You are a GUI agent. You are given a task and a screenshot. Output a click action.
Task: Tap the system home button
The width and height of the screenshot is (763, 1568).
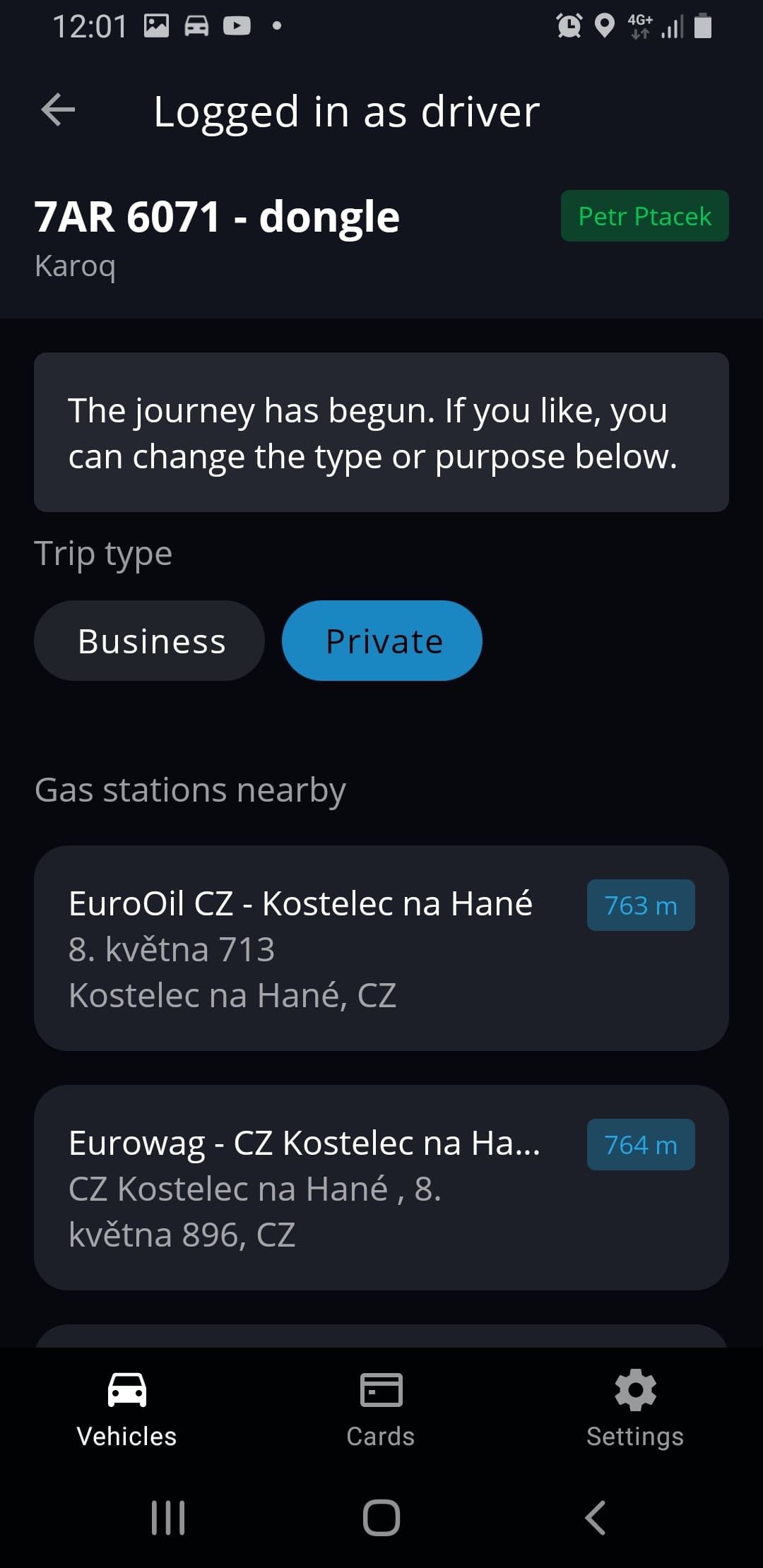[x=381, y=1517]
